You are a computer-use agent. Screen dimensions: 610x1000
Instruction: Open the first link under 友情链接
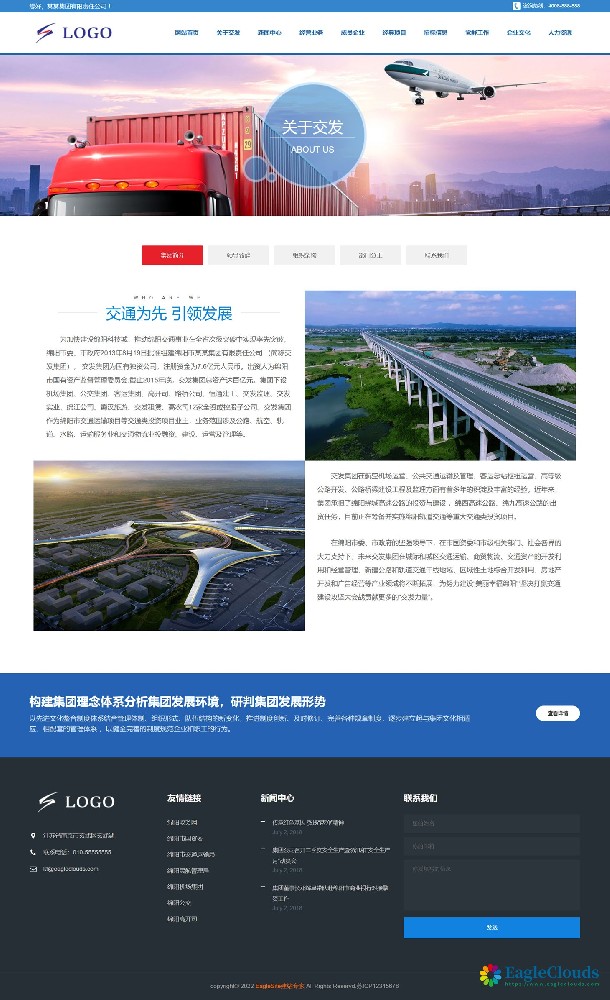182,821
